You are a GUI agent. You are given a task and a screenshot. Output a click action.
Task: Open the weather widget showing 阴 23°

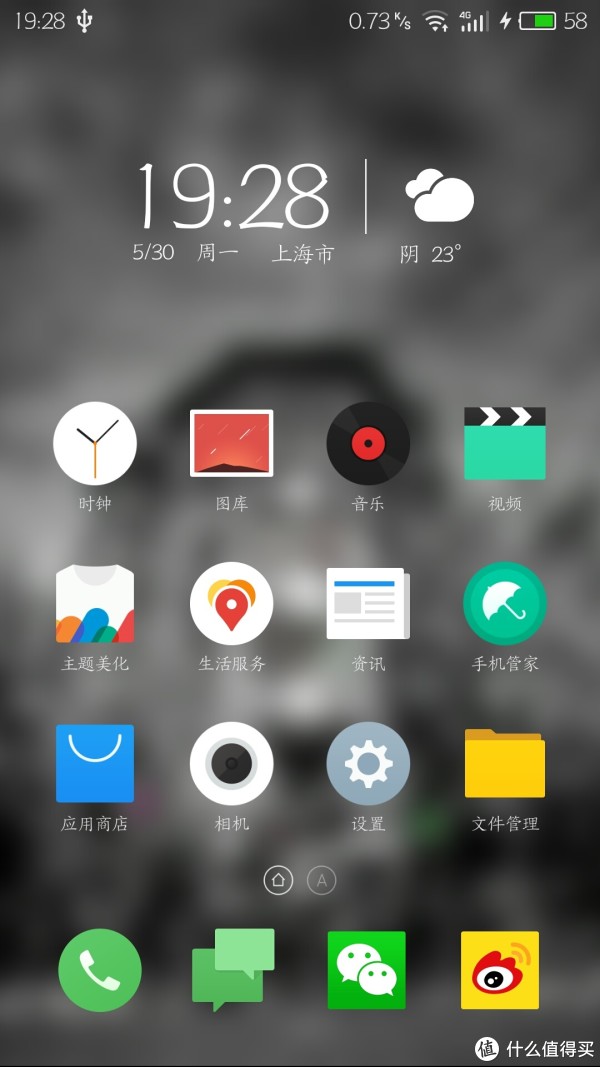click(x=437, y=210)
